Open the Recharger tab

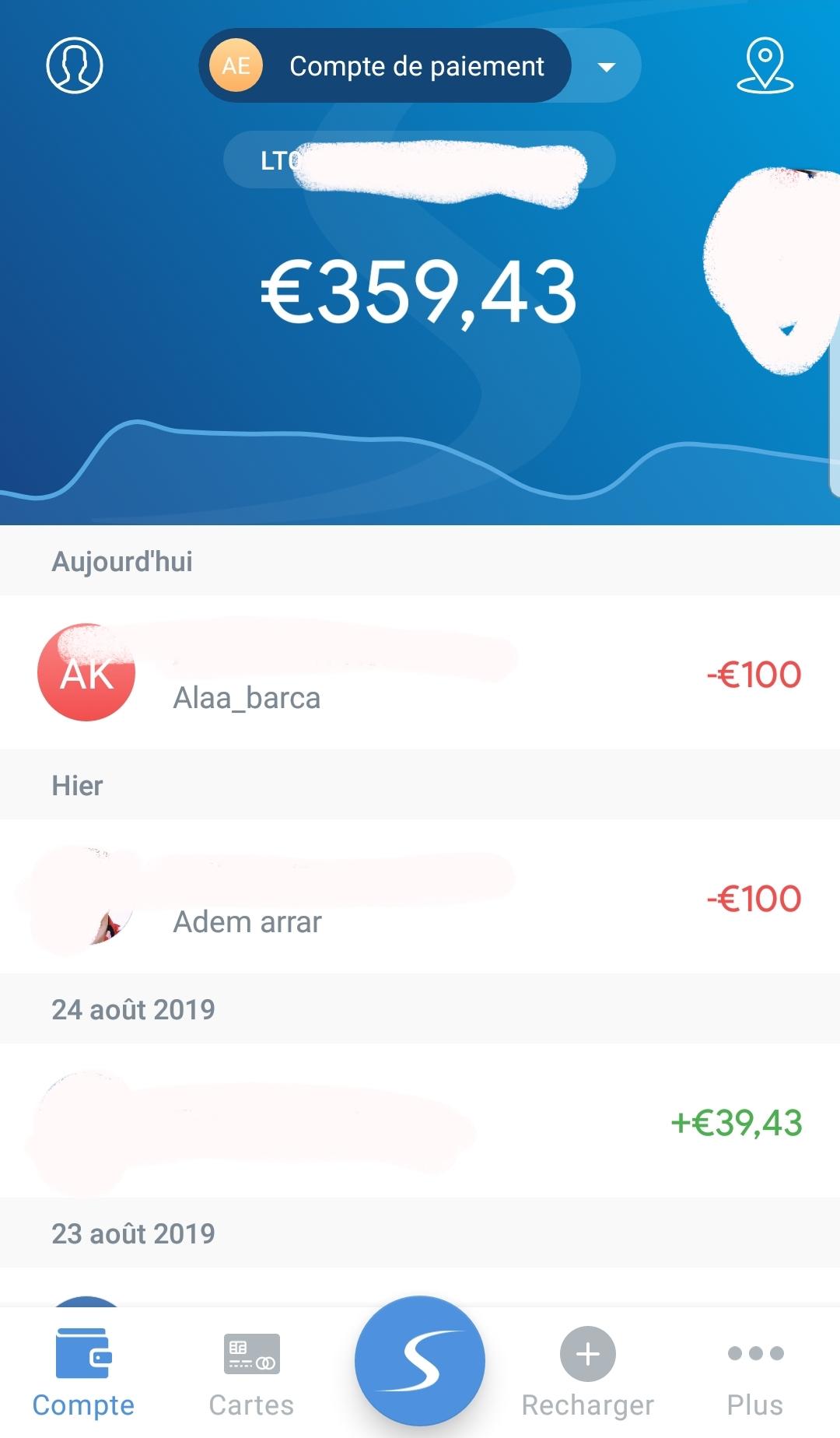(587, 1373)
